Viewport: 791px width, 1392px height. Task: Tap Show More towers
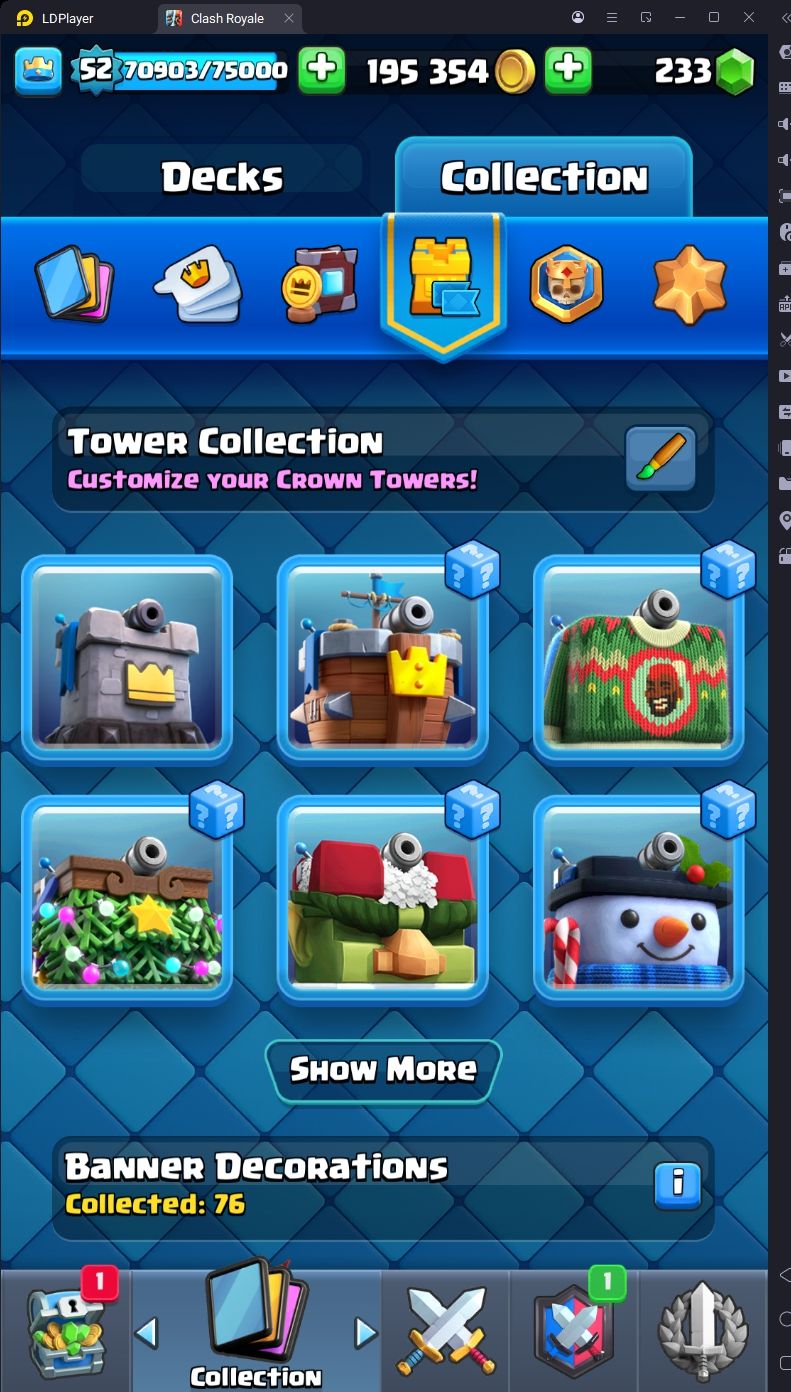point(383,1069)
